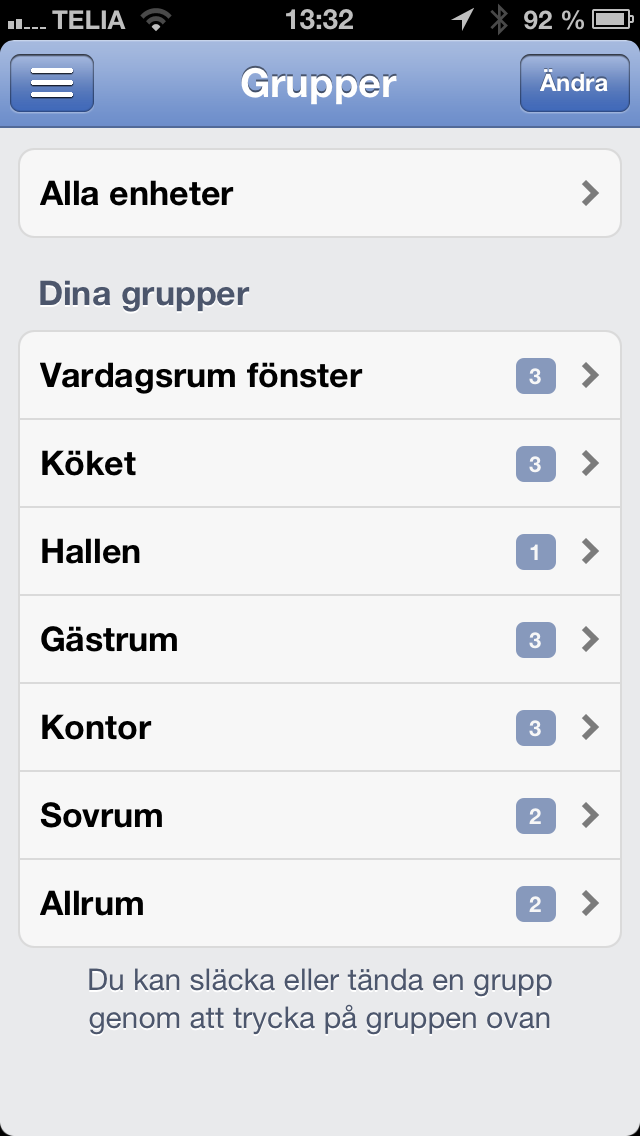Open the Köket group
The height and width of the screenshot is (1136, 640).
click(320, 464)
